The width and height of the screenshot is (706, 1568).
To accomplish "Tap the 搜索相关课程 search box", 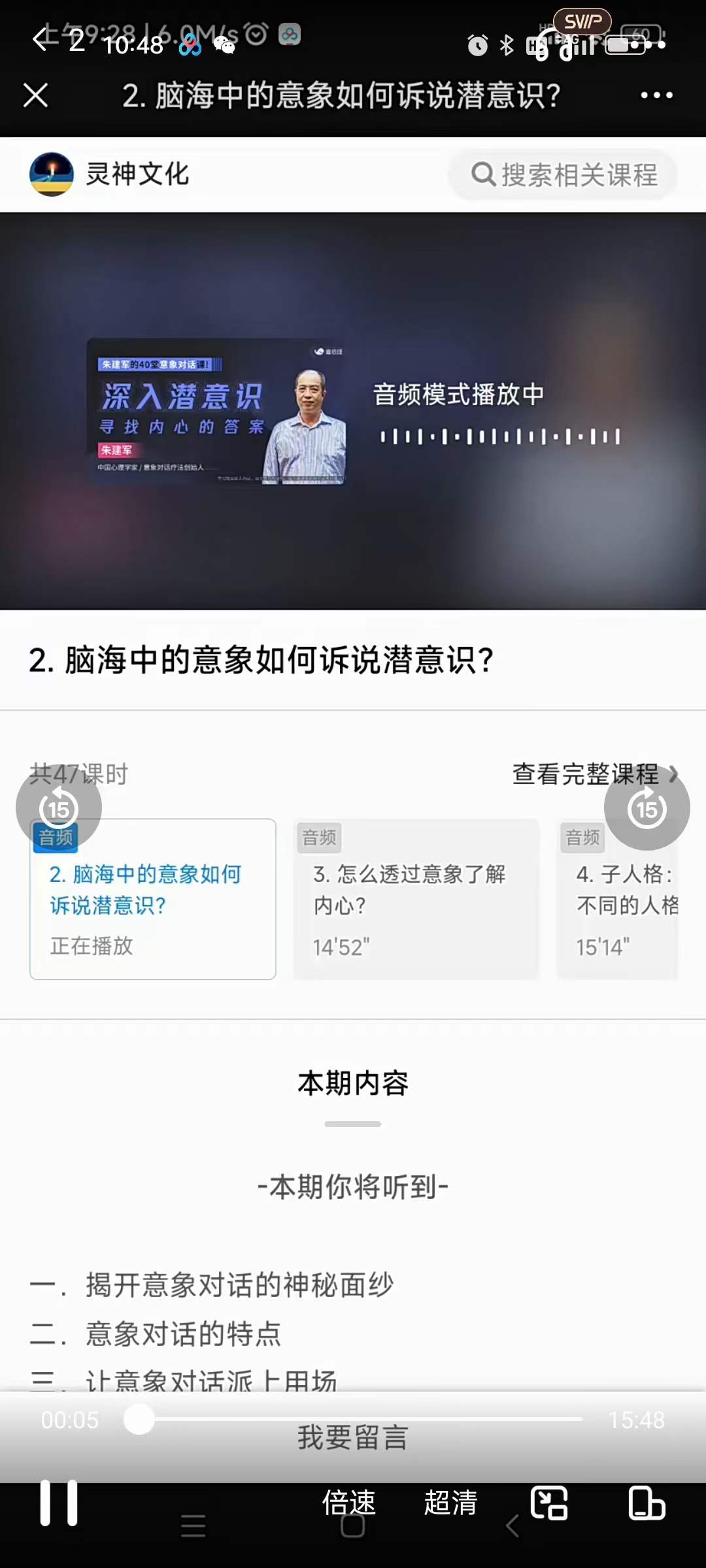I will pos(563,174).
